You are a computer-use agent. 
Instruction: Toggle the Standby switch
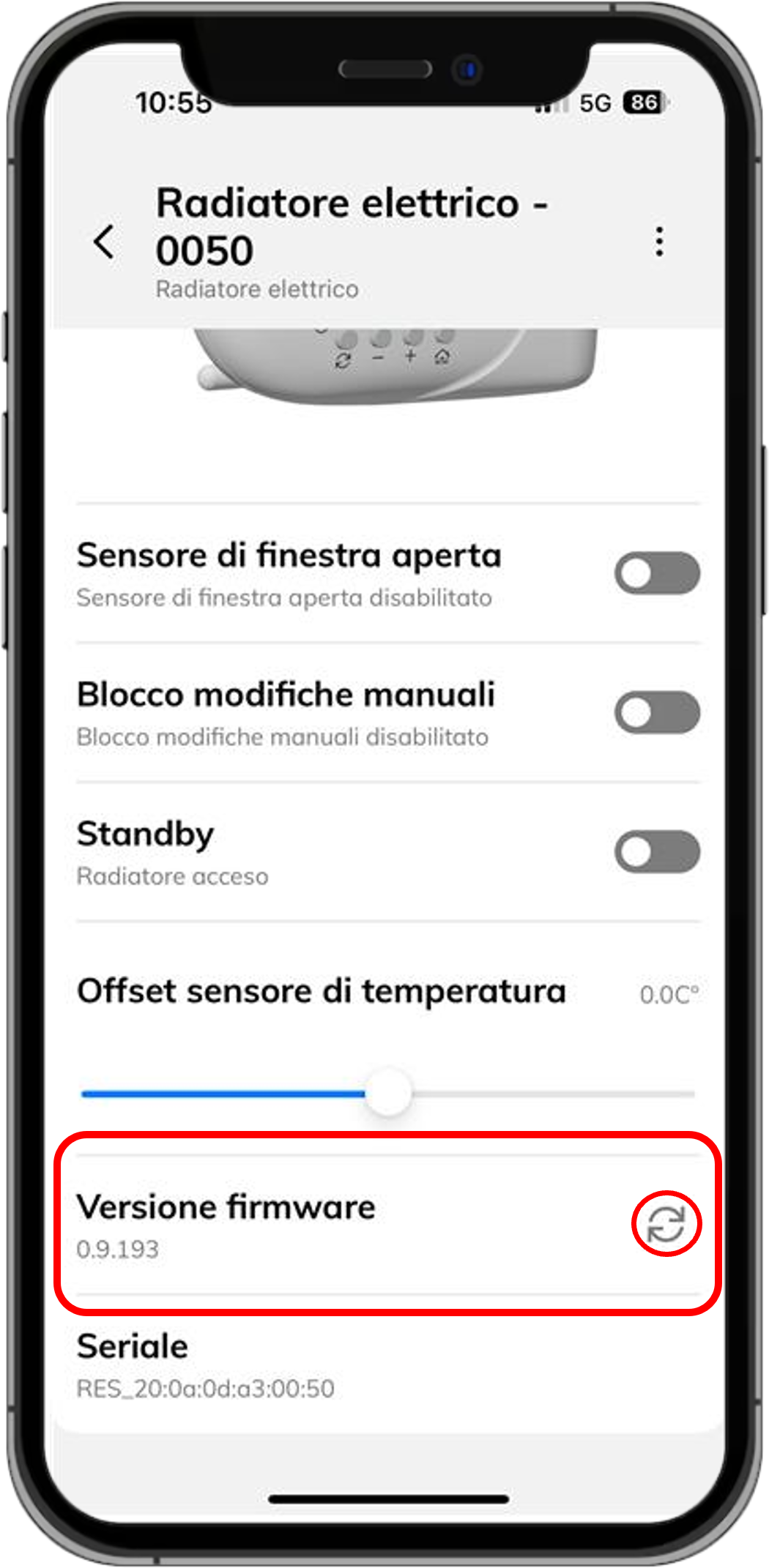point(657,851)
